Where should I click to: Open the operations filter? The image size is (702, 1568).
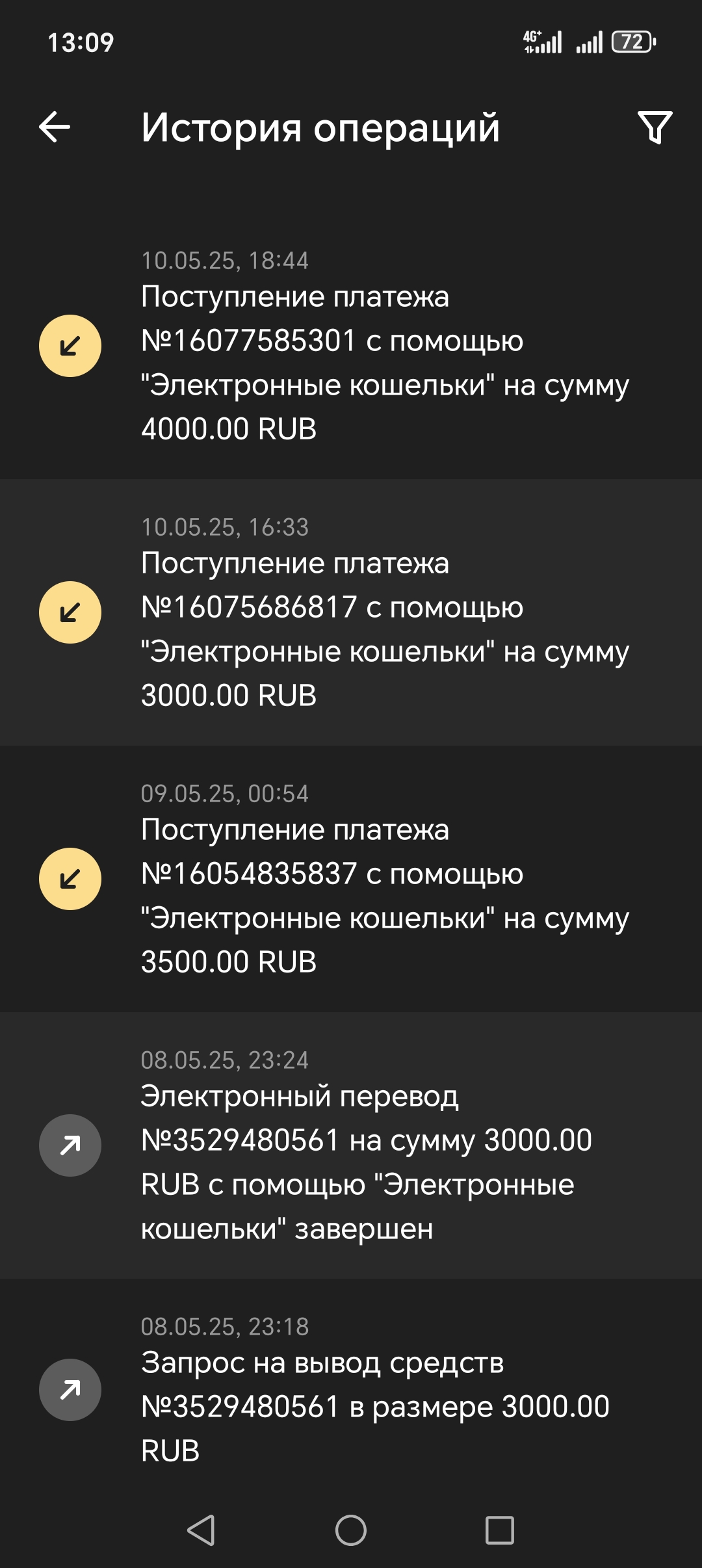(x=655, y=127)
